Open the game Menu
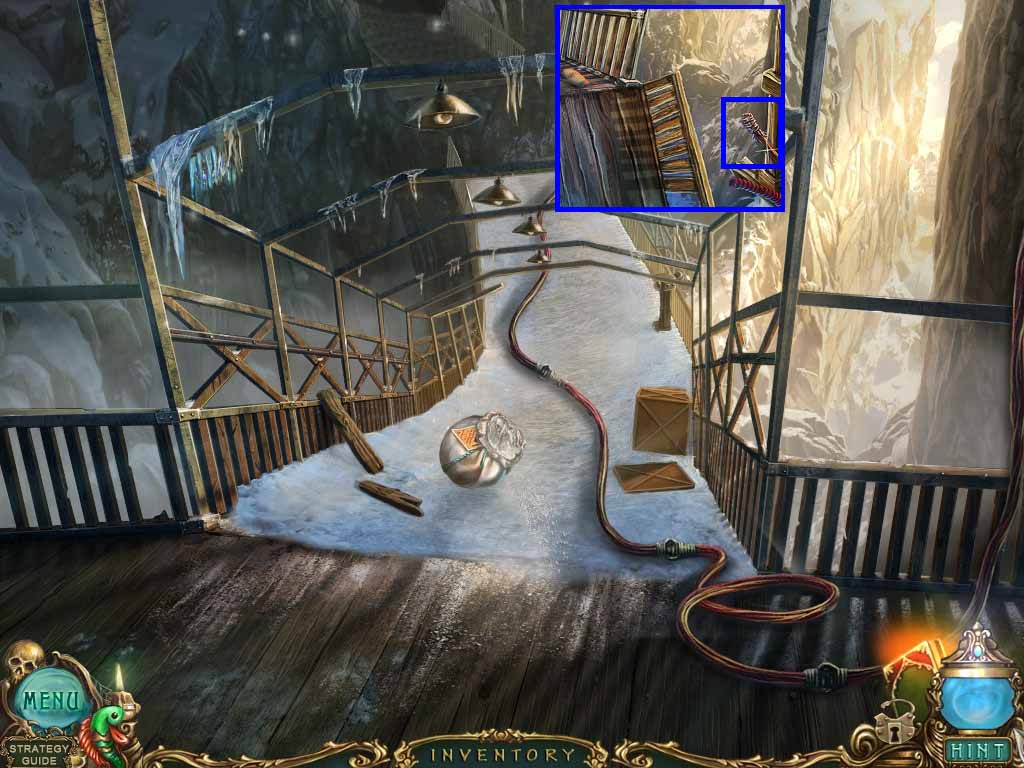 point(48,698)
